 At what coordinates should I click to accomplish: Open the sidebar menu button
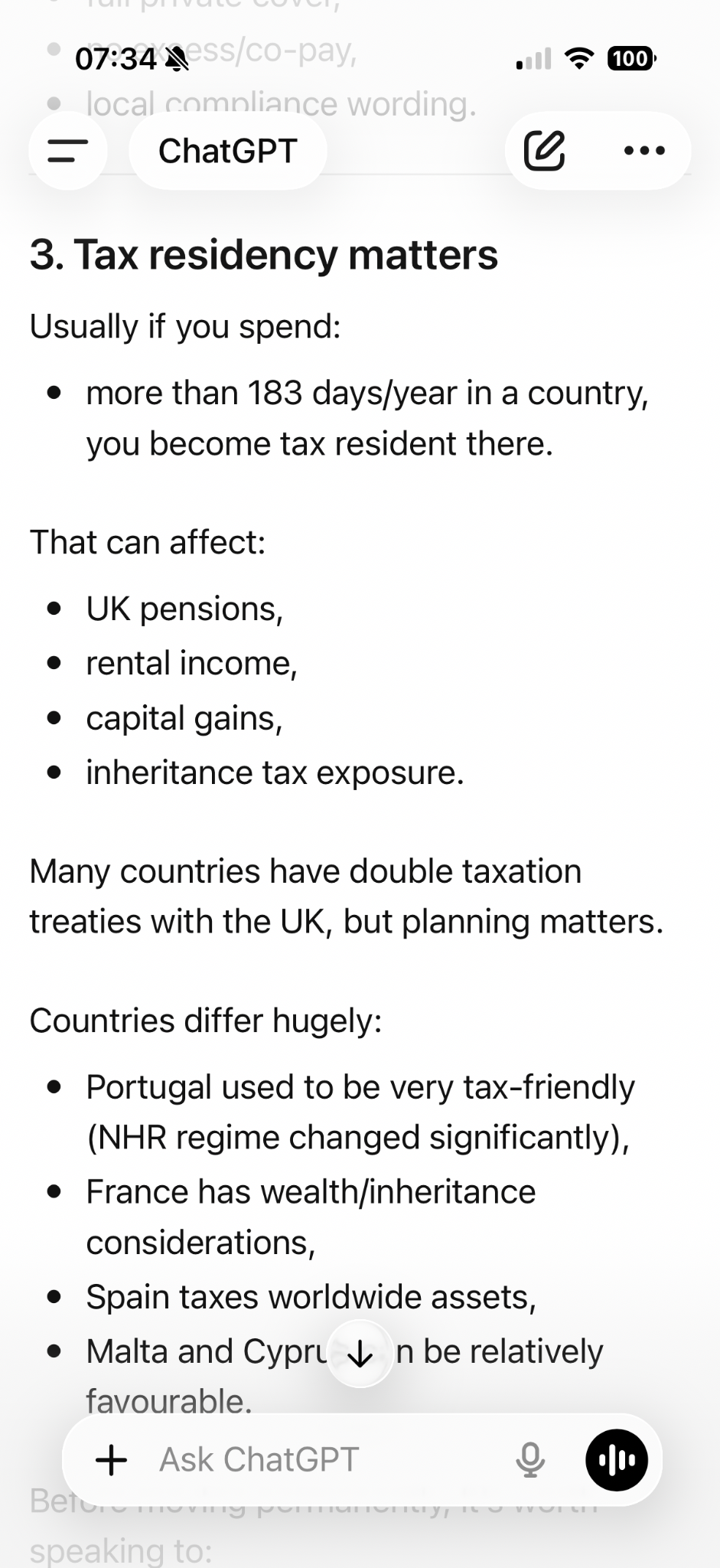coord(68,151)
